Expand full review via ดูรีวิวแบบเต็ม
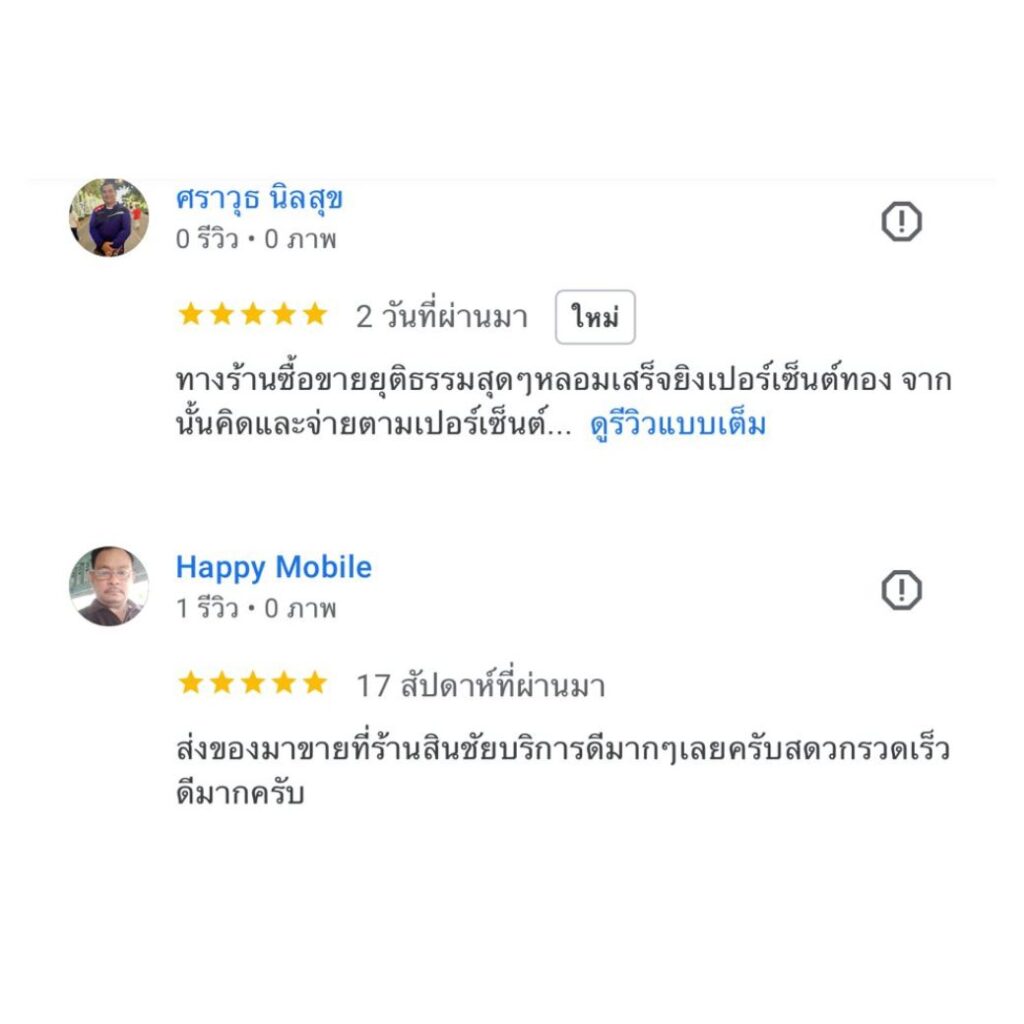The image size is (1024, 1024). pyautogui.click(x=677, y=425)
